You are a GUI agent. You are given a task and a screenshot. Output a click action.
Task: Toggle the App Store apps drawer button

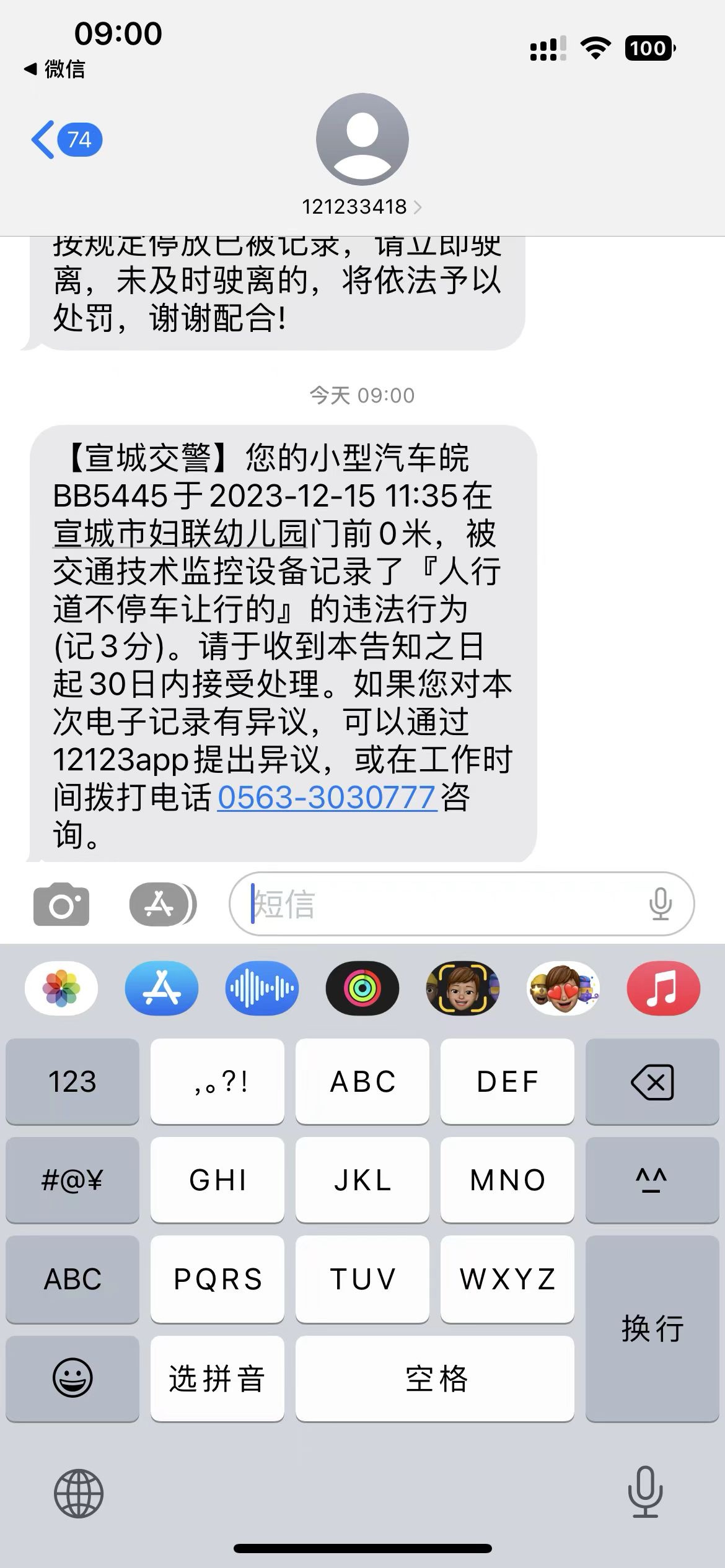(162, 905)
